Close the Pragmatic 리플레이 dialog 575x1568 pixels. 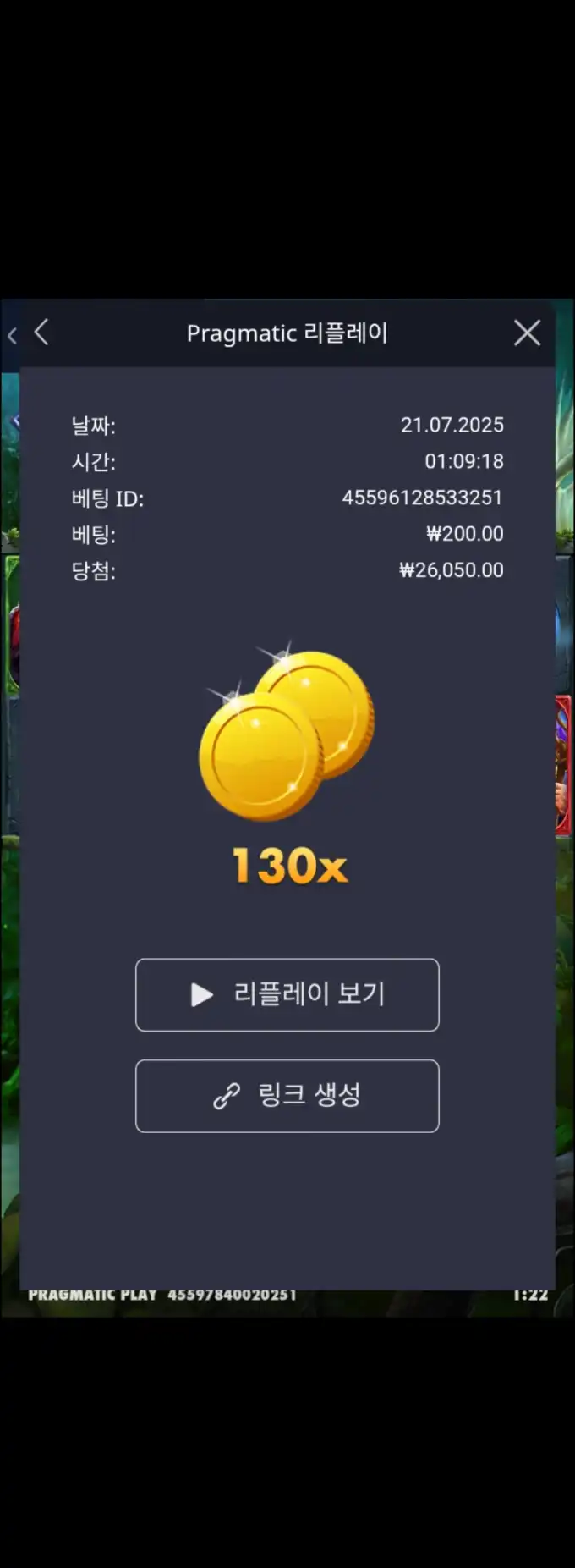click(527, 333)
